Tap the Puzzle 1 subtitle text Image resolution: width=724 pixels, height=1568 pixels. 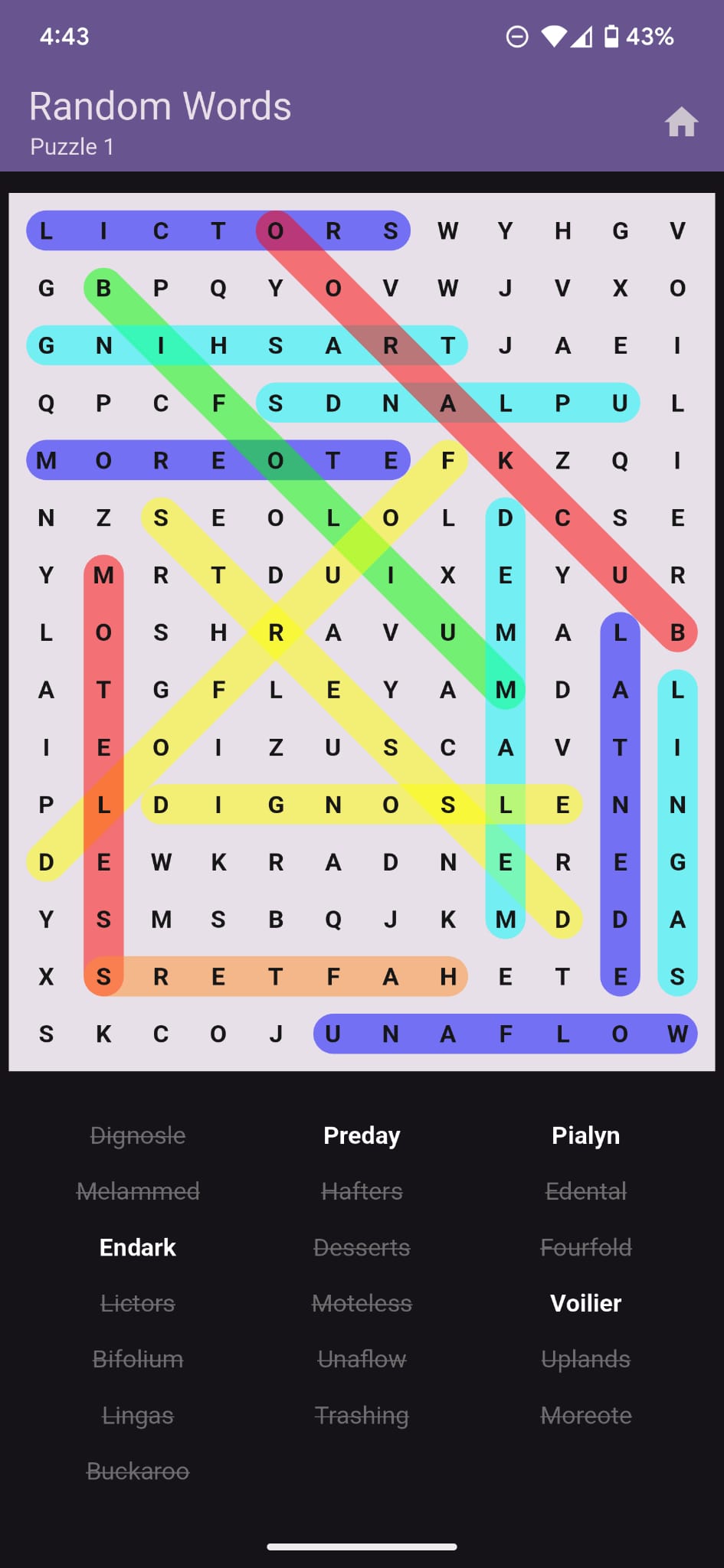click(72, 146)
